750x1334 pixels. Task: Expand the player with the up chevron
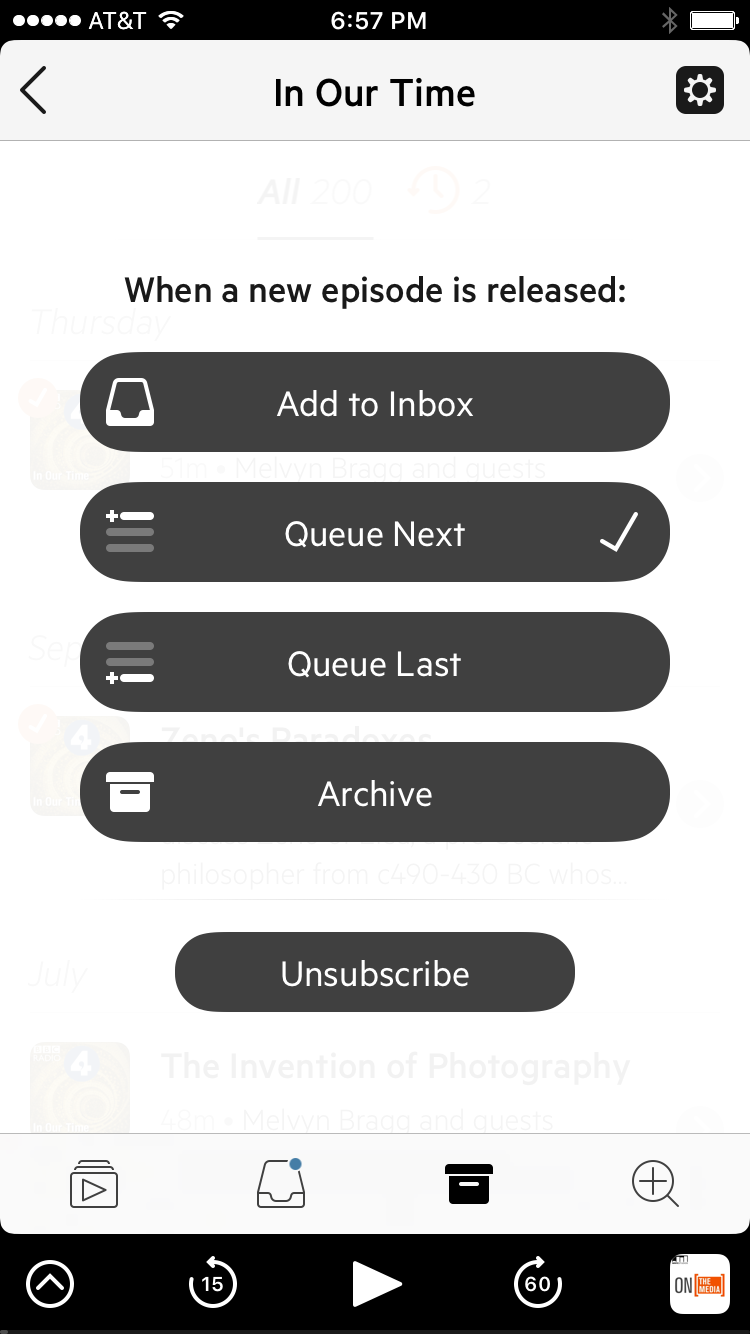point(50,1284)
